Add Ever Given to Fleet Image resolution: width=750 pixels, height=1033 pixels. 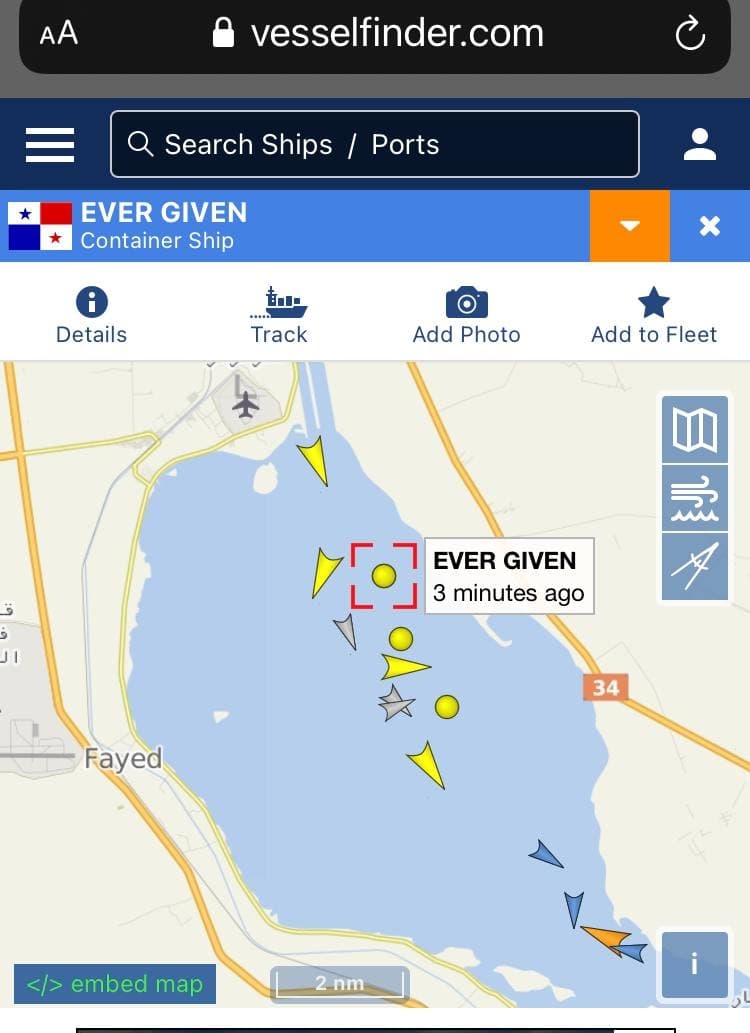click(654, 315)
